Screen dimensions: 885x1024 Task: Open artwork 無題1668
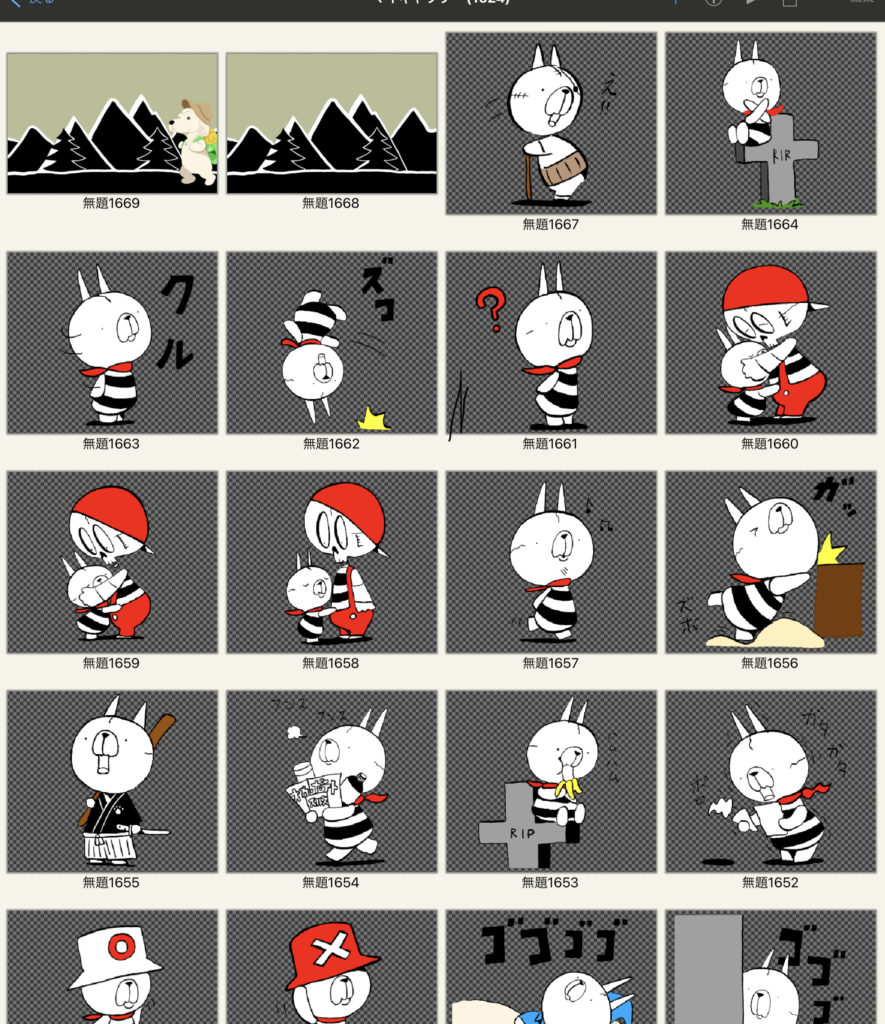point(331,123)
